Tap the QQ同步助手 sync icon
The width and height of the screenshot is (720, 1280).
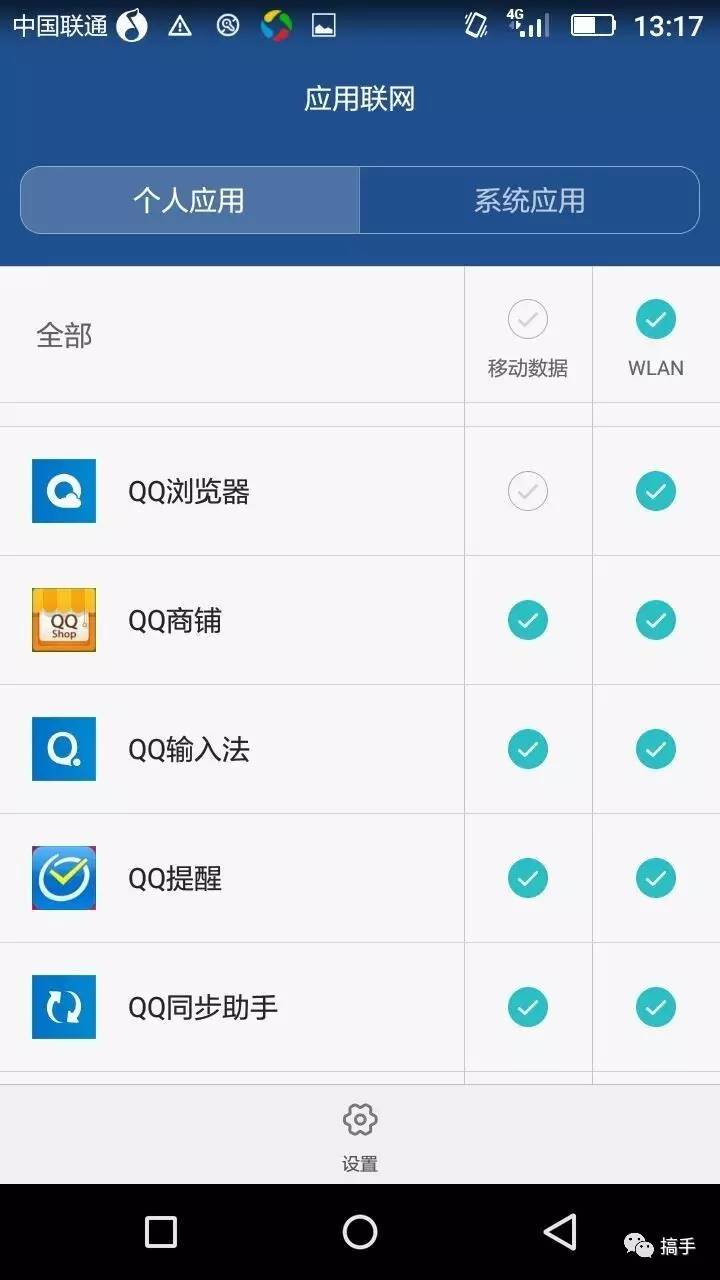[x=63, y=1007]
